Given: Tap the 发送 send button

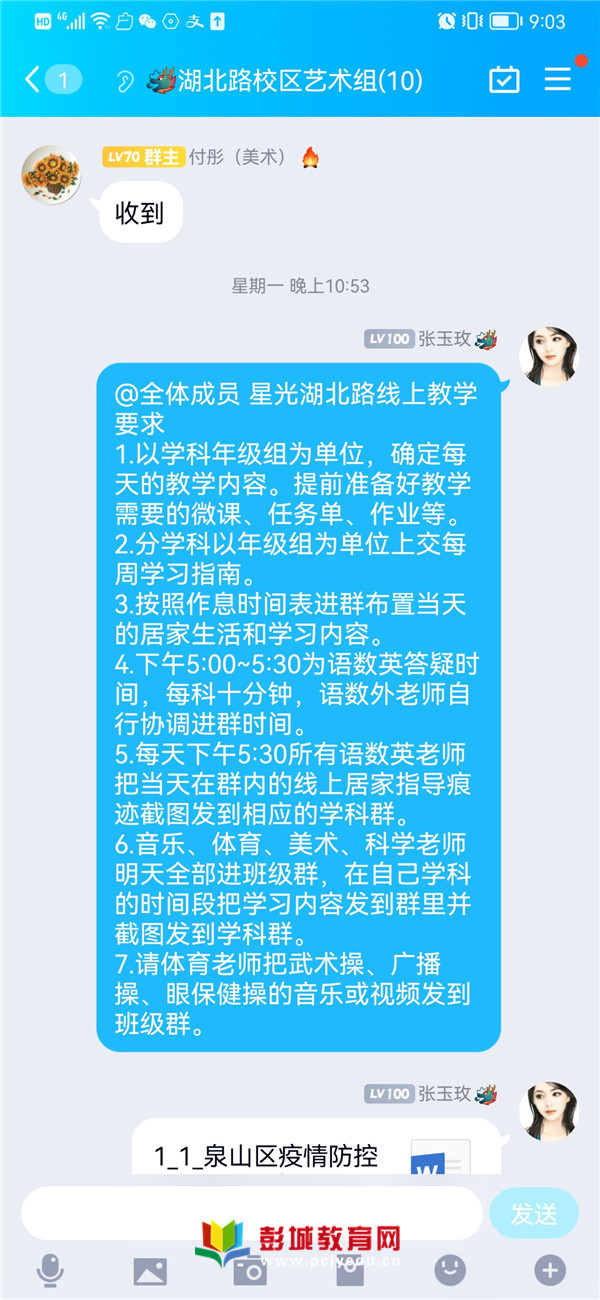Looking at the screenshot, I should pyautogui.click(x=533, y=1213).
